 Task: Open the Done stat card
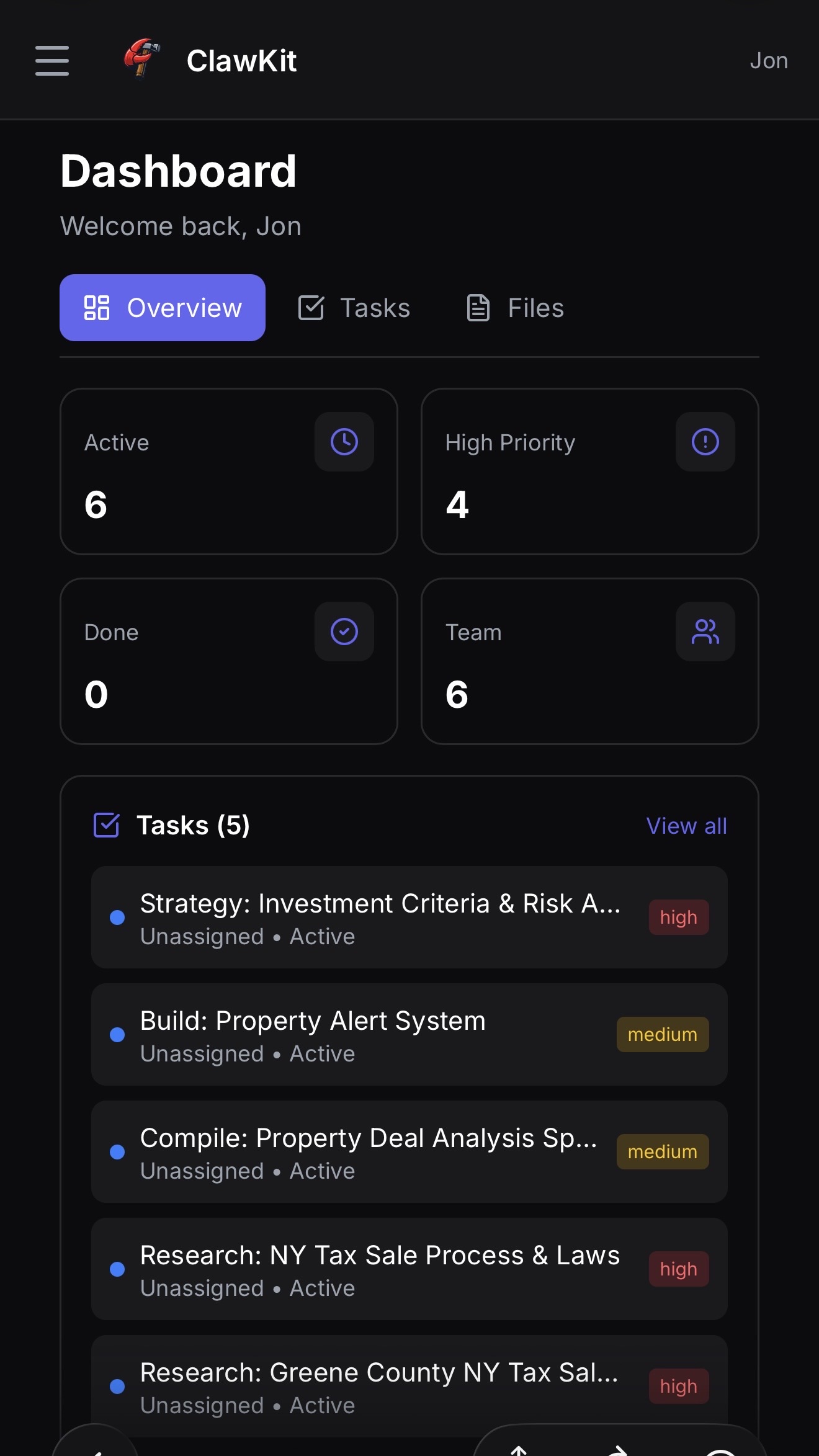click(x=228, y=661)
